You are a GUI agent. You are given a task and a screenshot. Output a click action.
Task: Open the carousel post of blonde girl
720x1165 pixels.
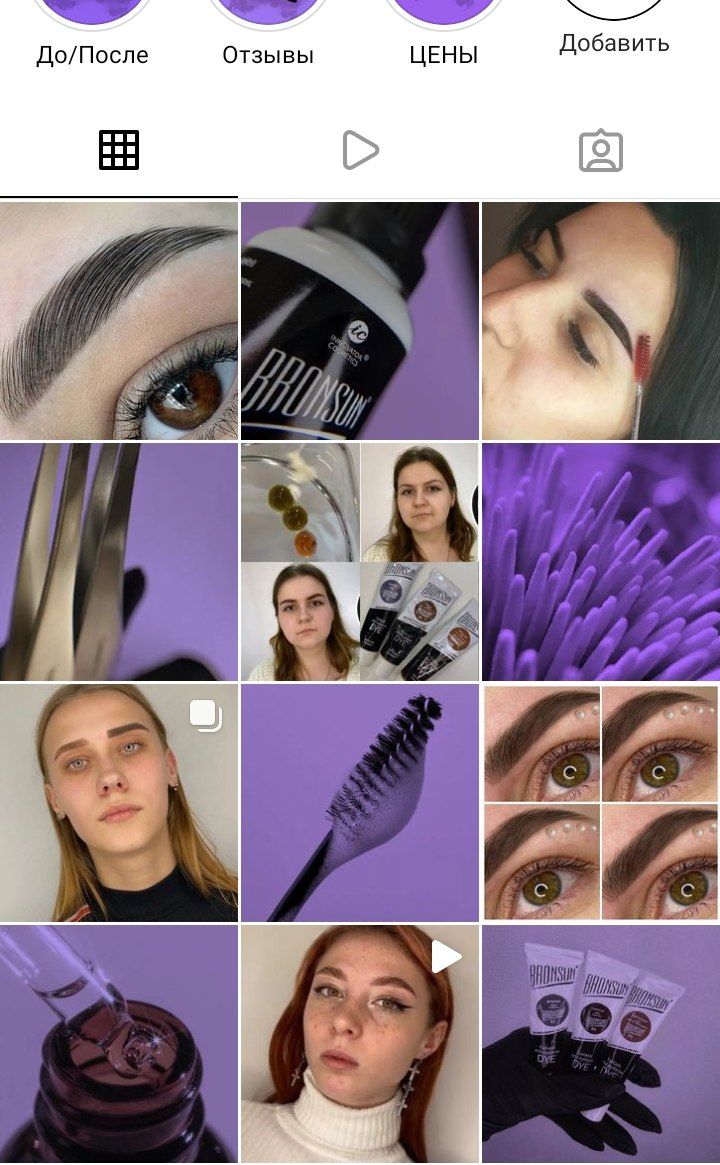[119, 802]
